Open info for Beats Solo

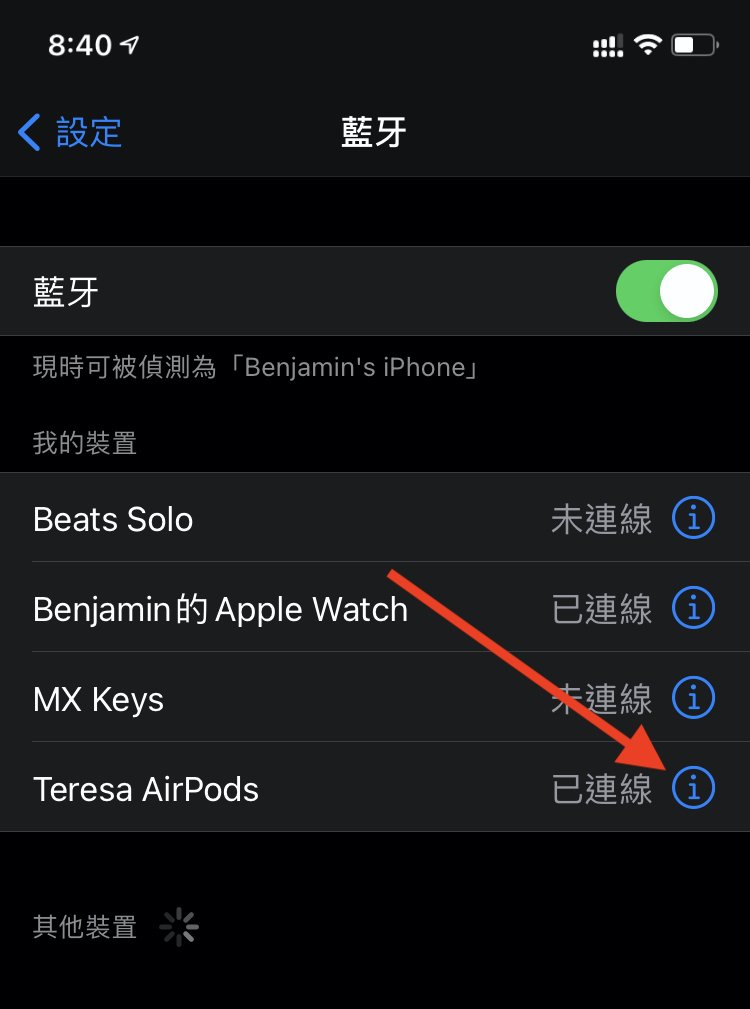pyautogui.click(x=693, y=519)
